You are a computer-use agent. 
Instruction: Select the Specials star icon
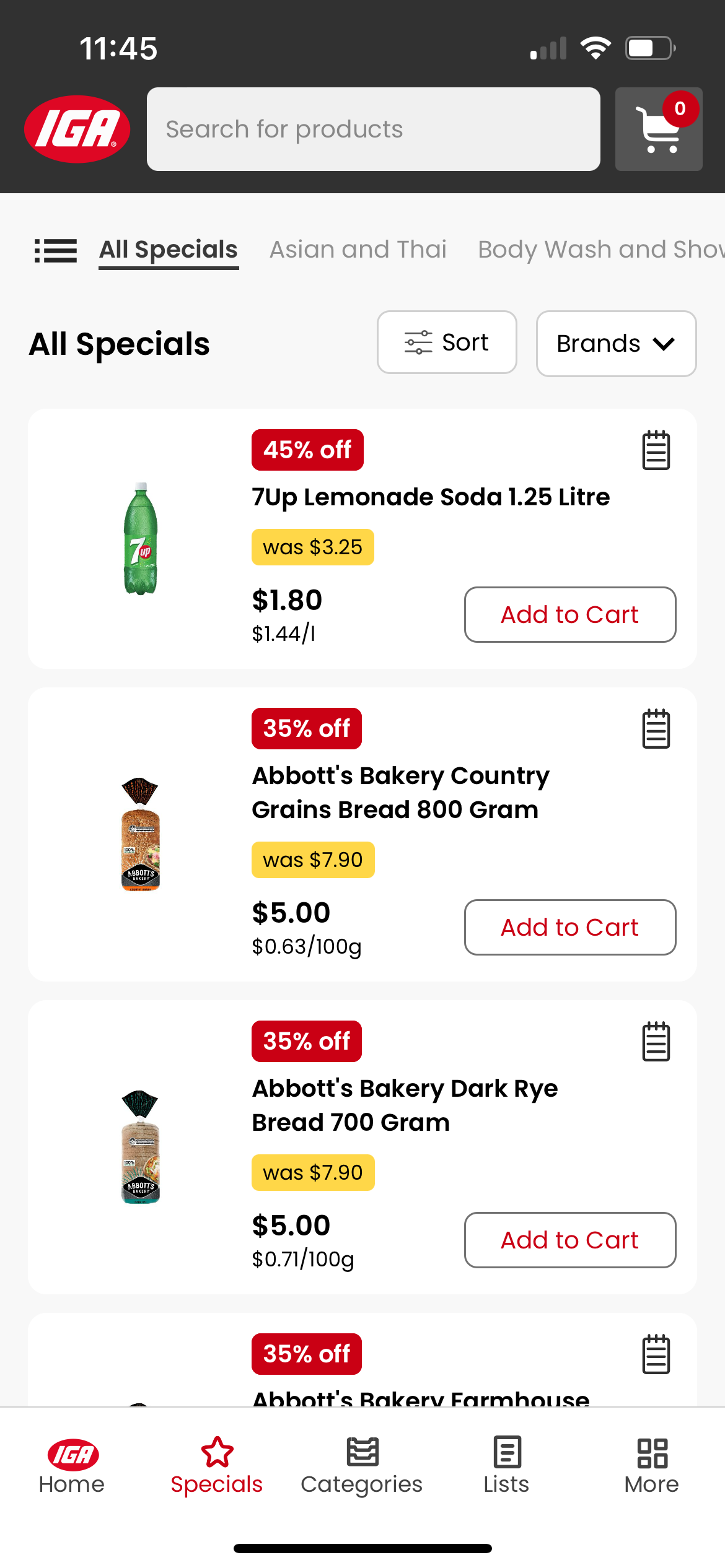coord(216,1452)
